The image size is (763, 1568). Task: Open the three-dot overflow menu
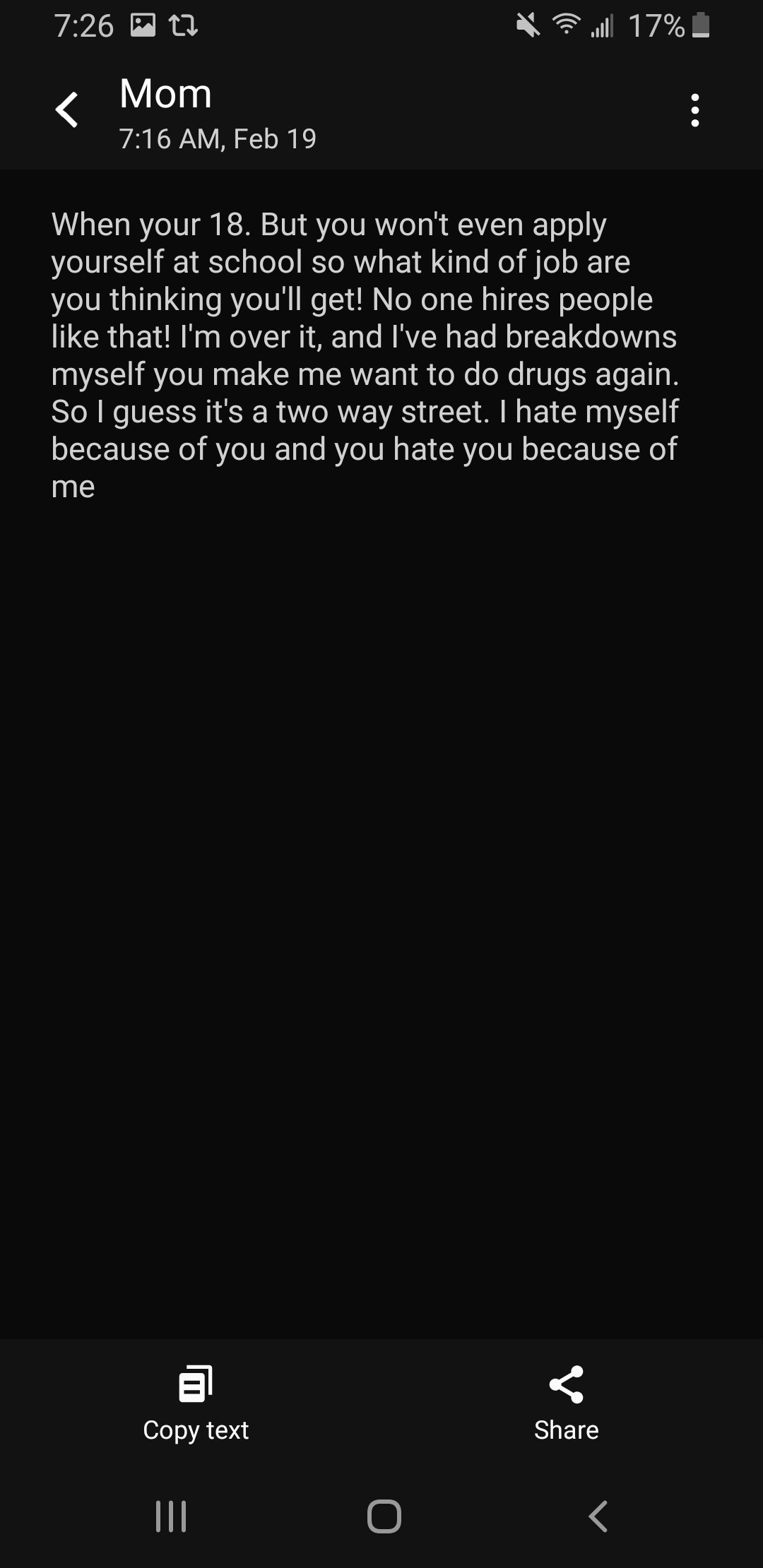coord(695,110)
